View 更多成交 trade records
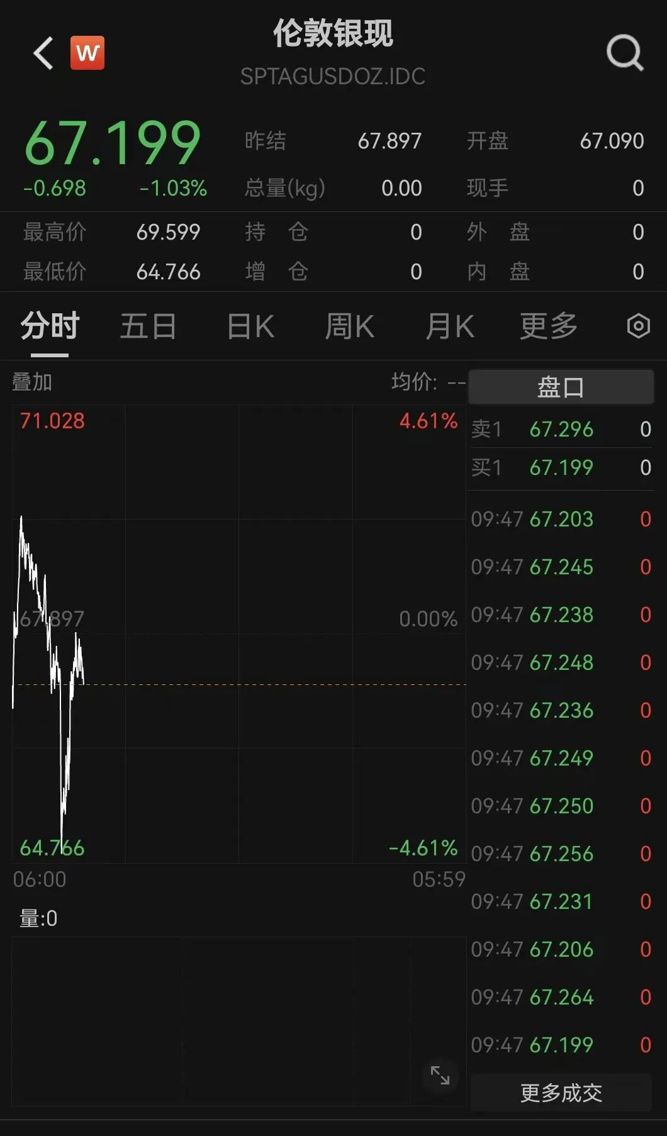 pyautogui.click(x=561, y=1093)
